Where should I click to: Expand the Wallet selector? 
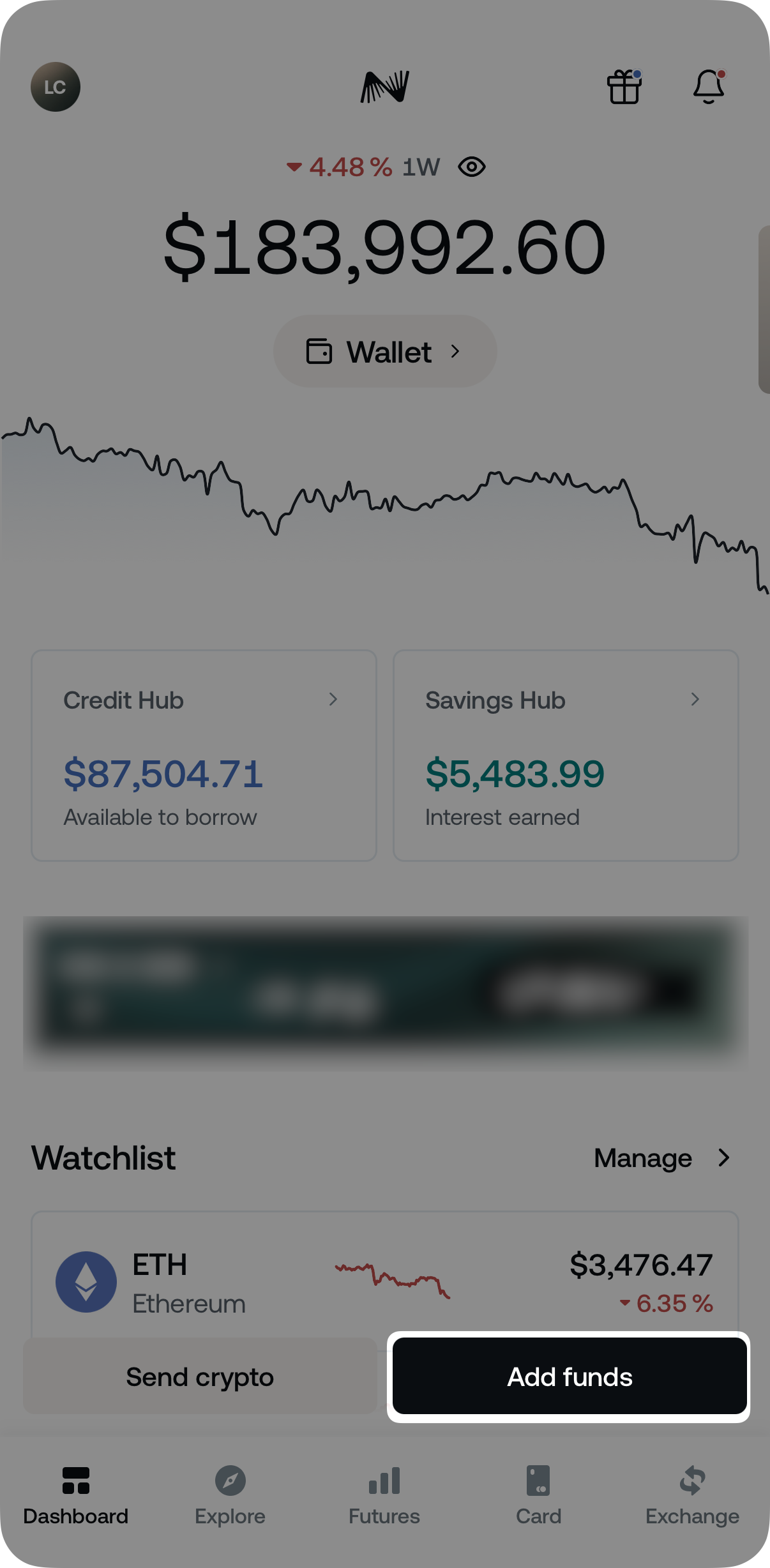coord(384,351)
